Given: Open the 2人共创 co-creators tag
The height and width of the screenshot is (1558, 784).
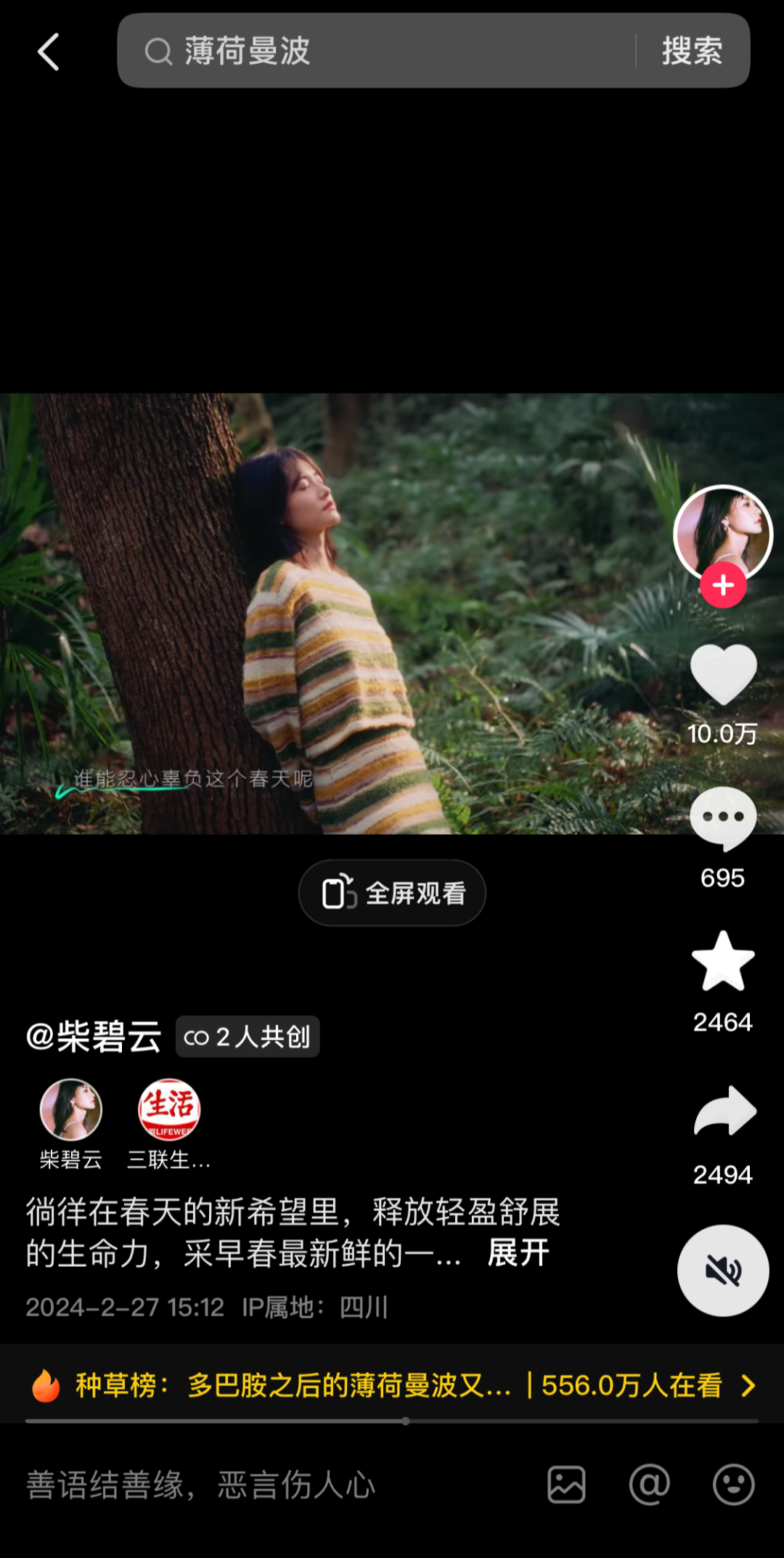Looking at the screenshot, I should (x=248, y=1037).
